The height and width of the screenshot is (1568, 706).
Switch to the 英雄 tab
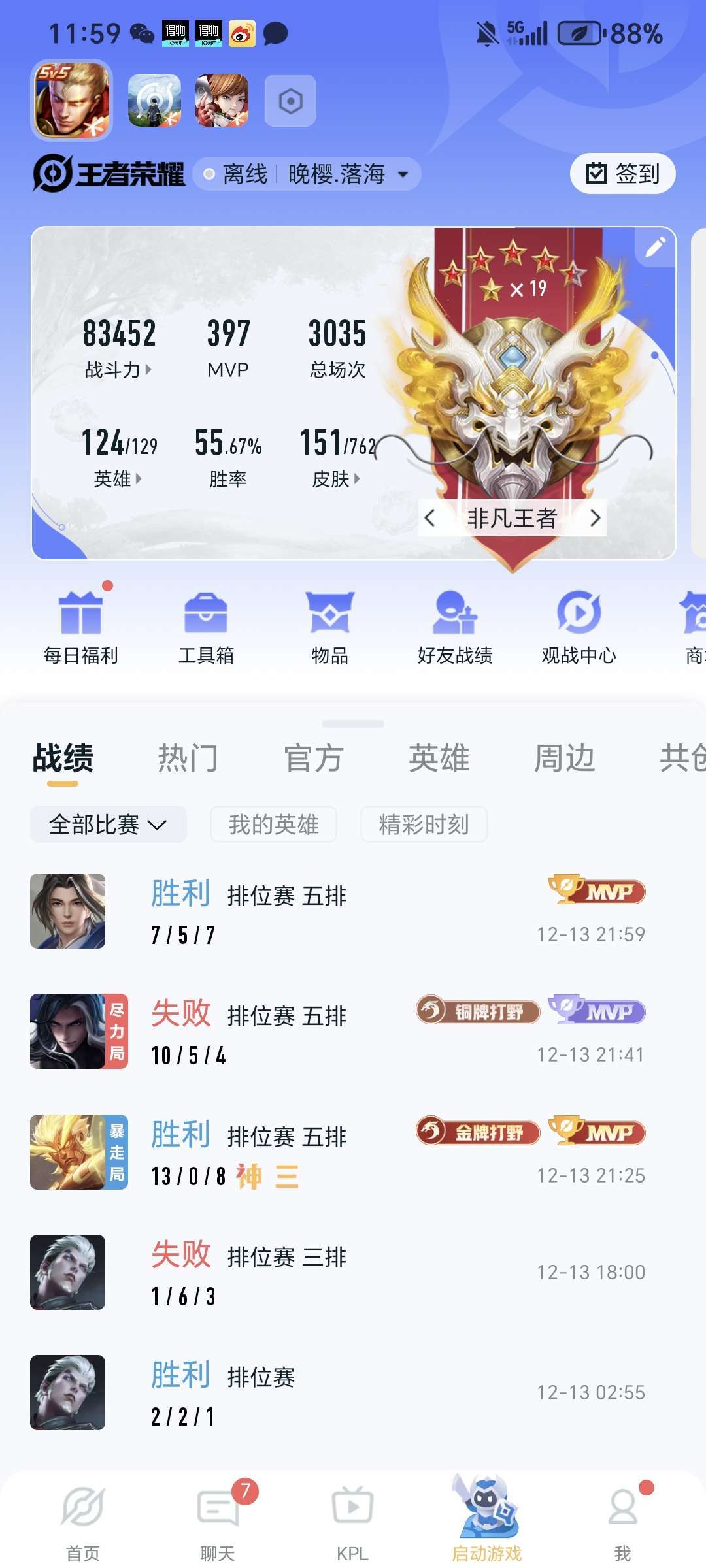coord(439,759)
